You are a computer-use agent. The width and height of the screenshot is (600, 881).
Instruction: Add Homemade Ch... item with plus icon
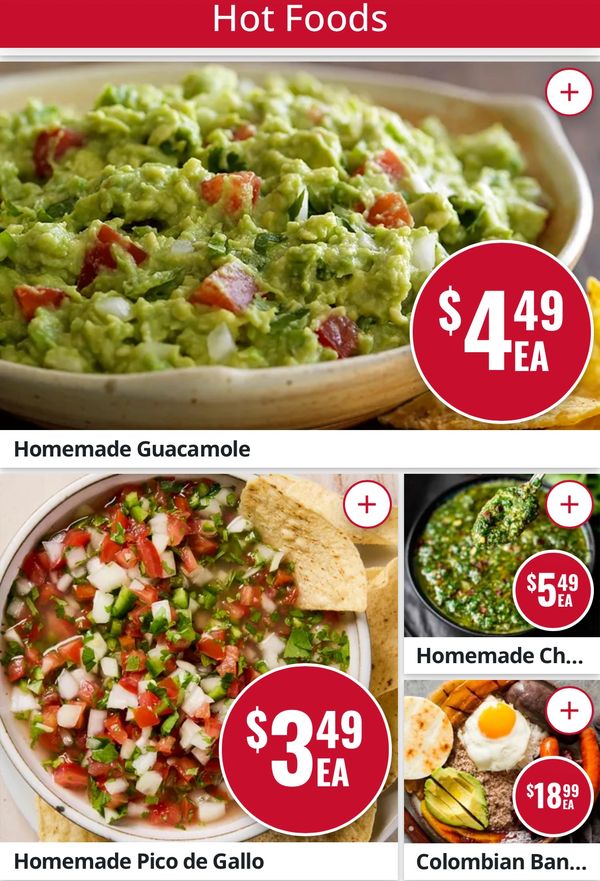click(569, 505)
